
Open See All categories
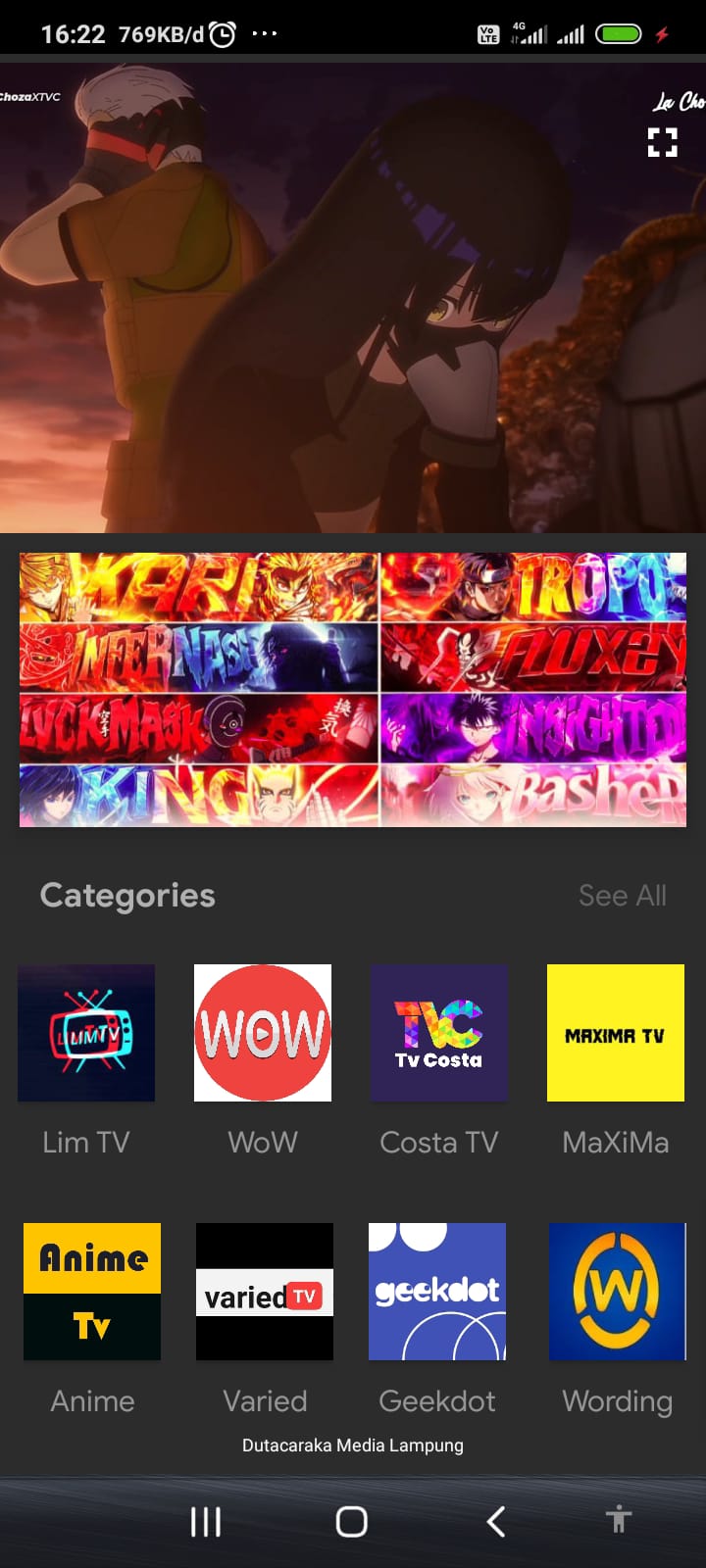click(x=622, y=895)
